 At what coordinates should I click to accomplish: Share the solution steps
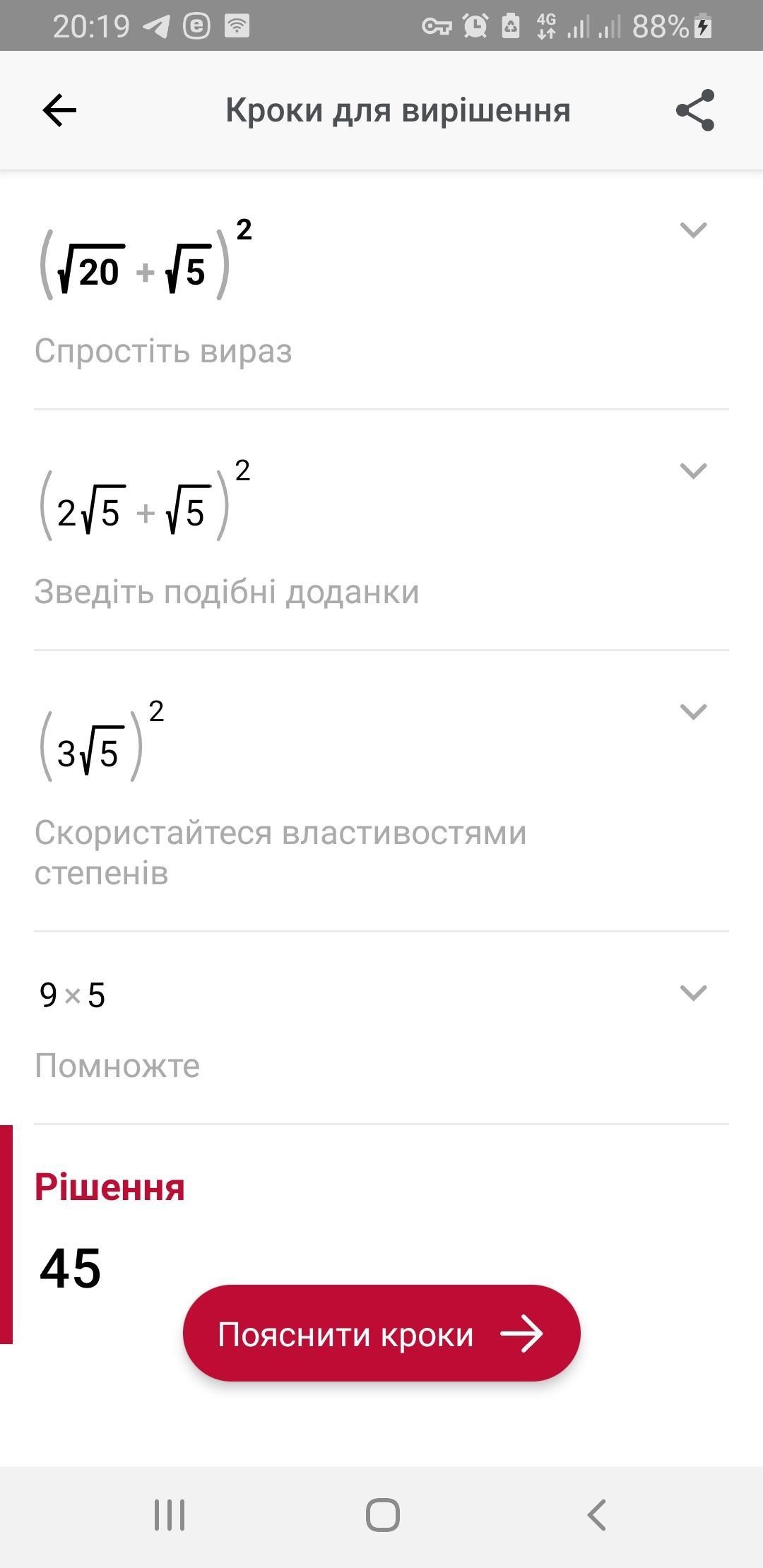(695, 111)
